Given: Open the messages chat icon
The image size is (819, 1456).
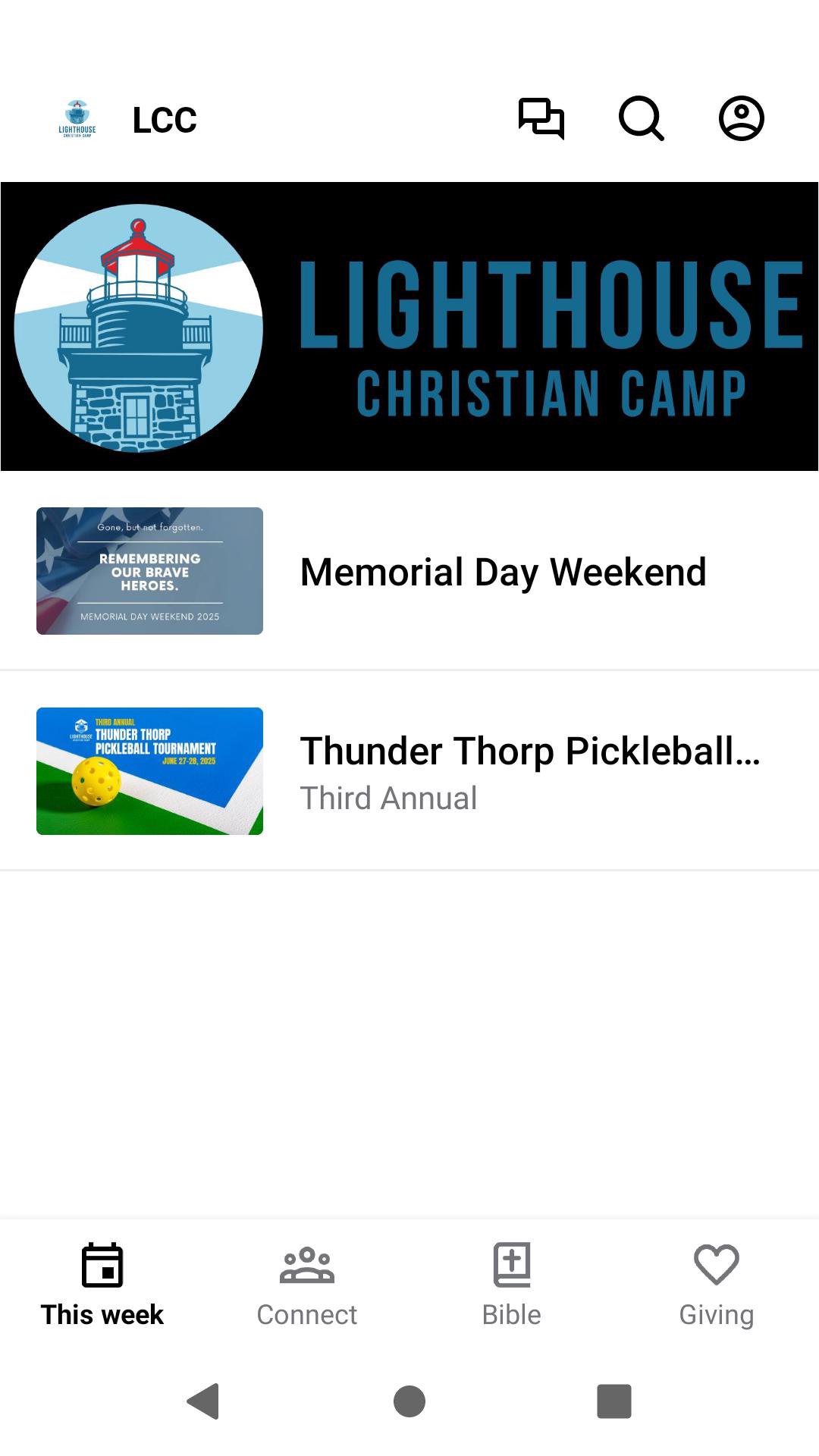Looking at the screenshot, I should pos(541,118).
